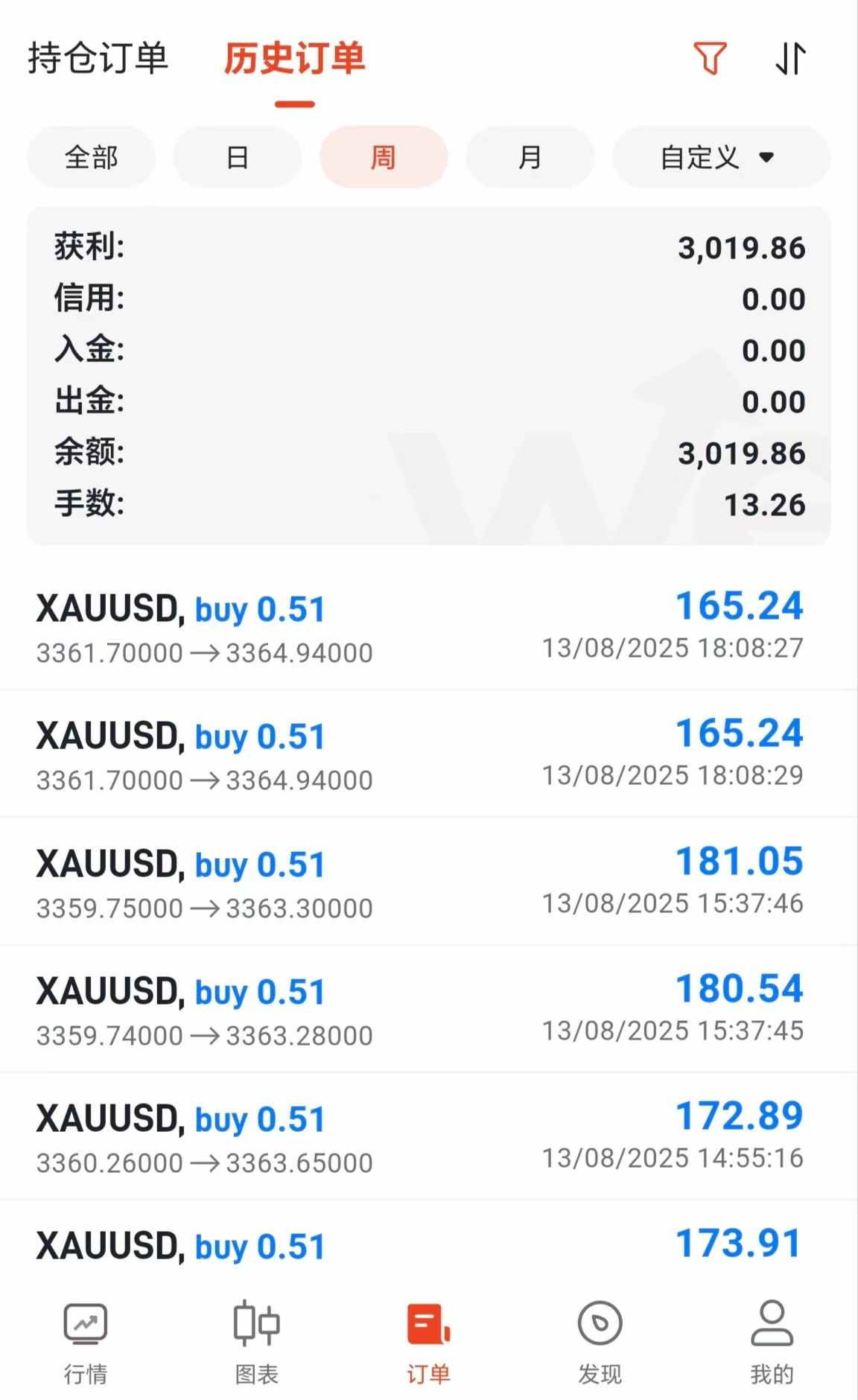Screen dimensions: 858x1400
Task: Choose the 全部 period chip
Action: (91, 157)
